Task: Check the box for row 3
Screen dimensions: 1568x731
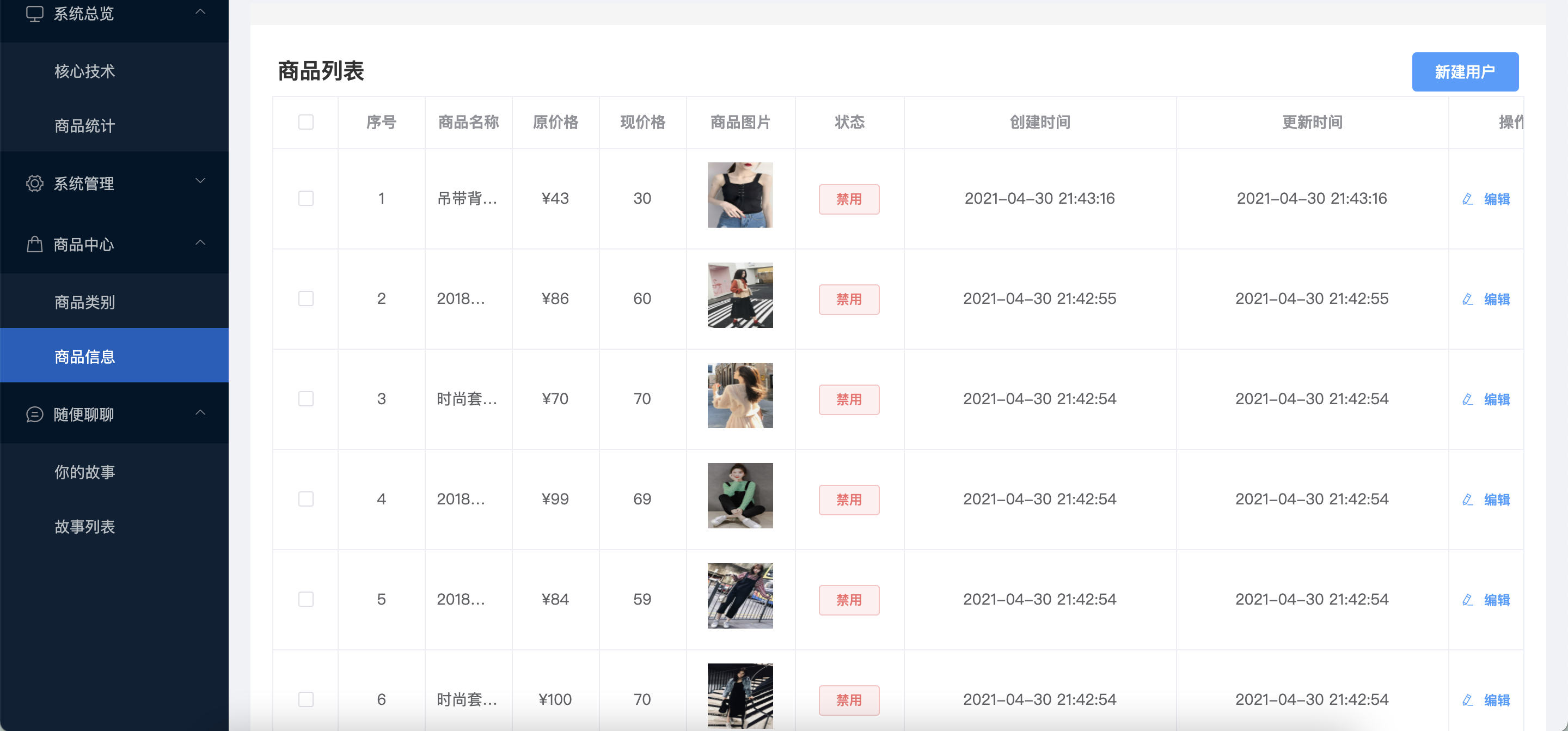Action: coord(305,399)
